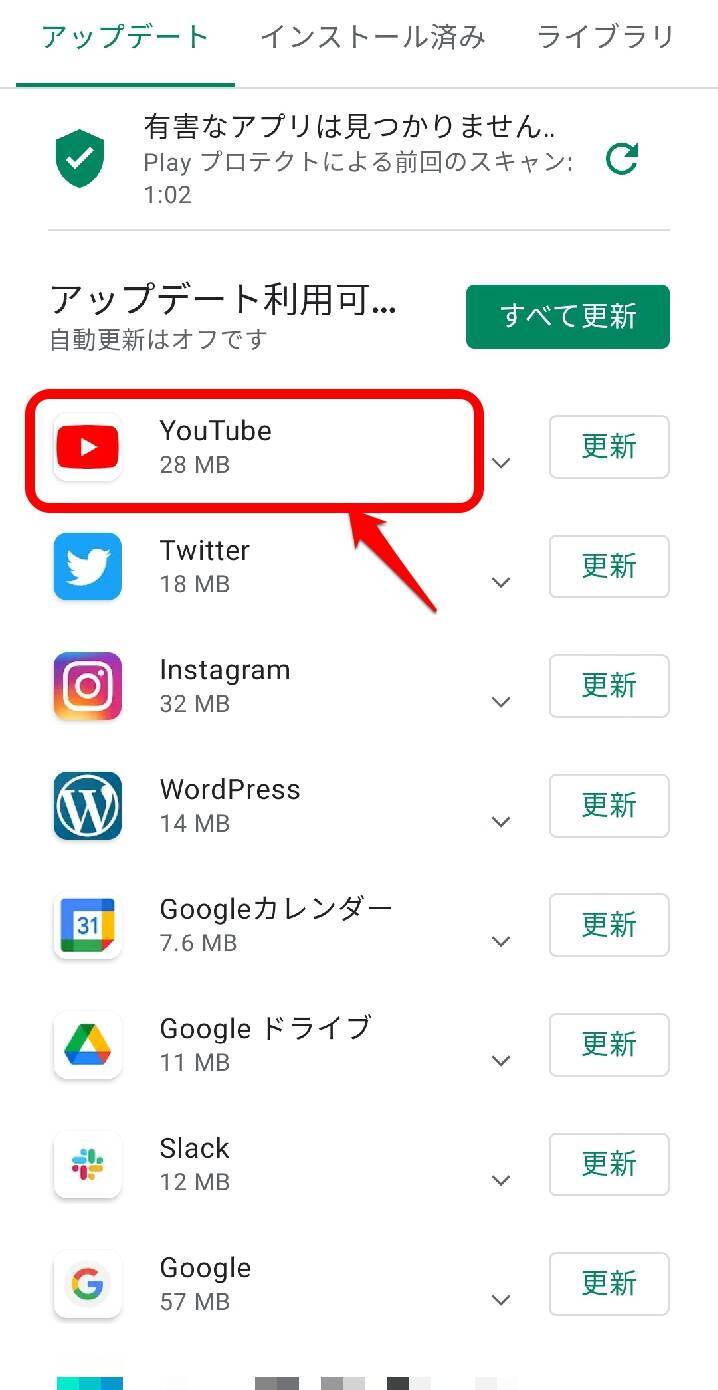Update Google ドライブ

pos(608,1044)
